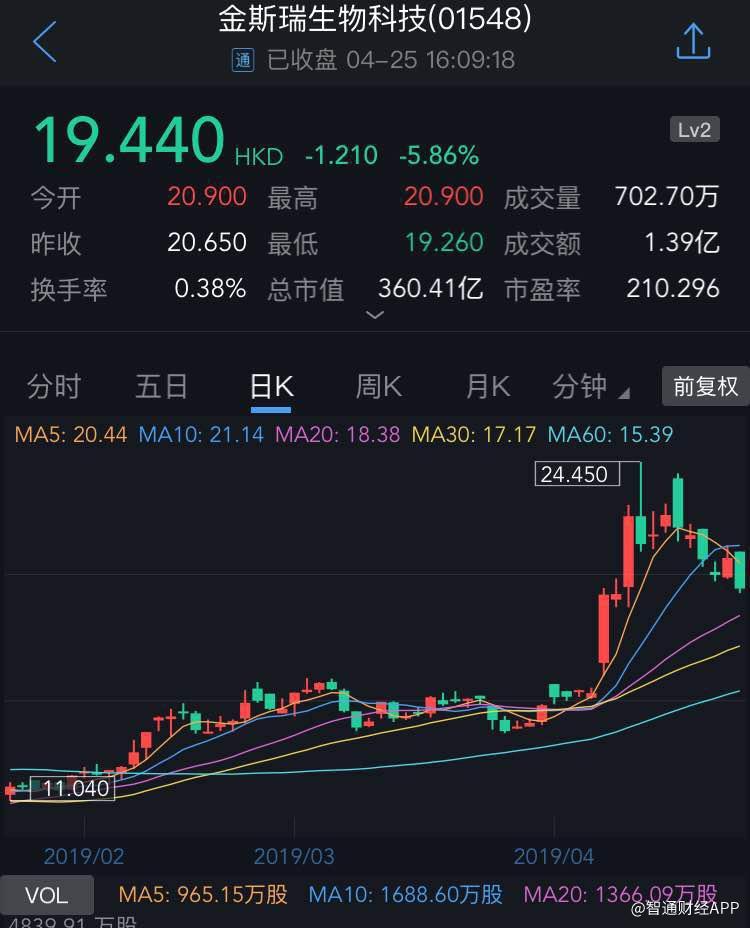Screen dimensions: 750x928
Task: Switch to the 月K chart tab
Action: [487, 386]
